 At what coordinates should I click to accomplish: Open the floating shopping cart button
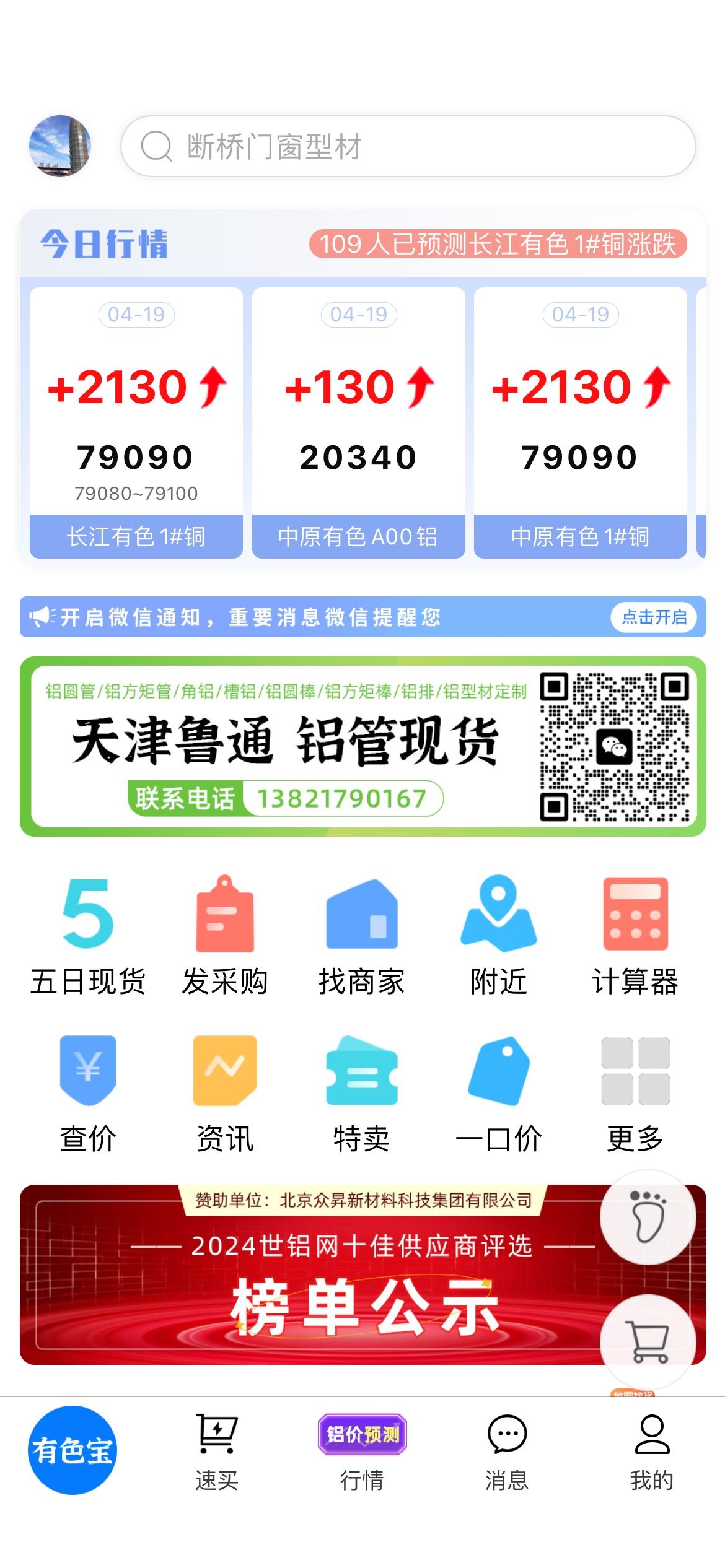pos(648,1341)
